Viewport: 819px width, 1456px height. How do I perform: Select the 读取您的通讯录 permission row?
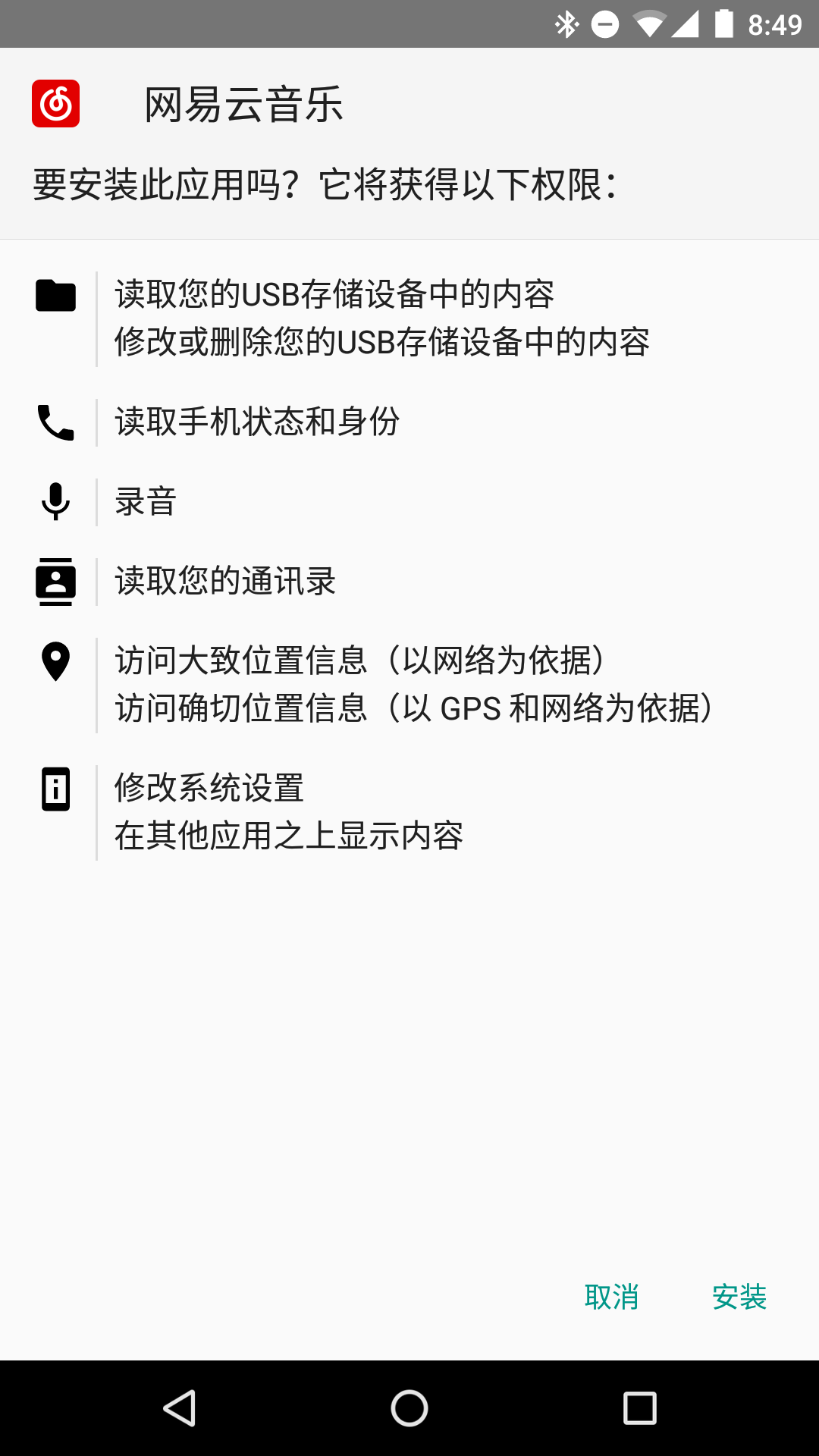point(409,582)
